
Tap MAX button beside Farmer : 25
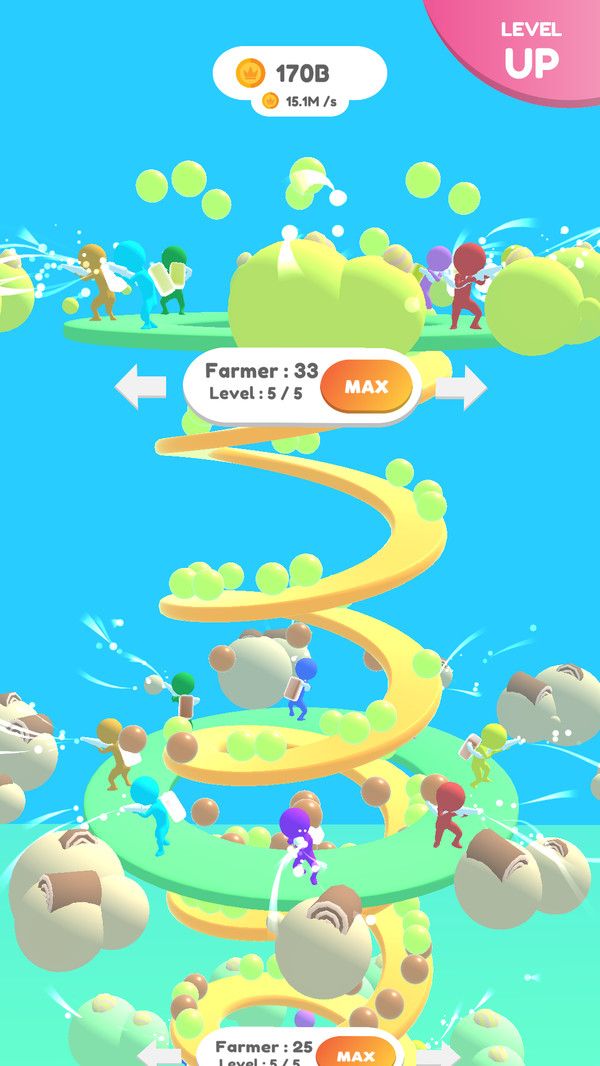pyautogui.click(x=356, y=1053)
